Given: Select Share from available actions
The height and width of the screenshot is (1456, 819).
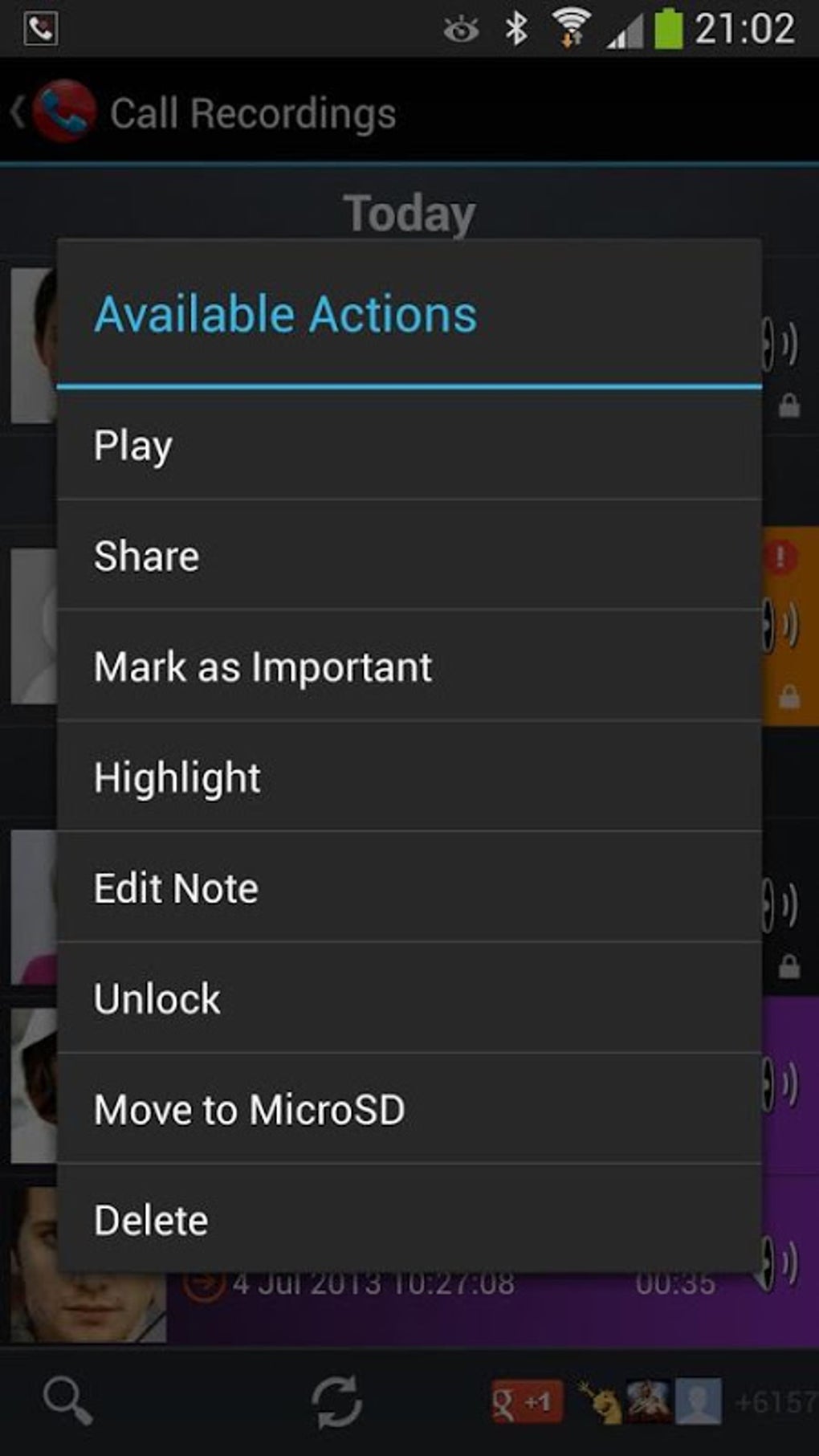Looking at the screenshot, I should [x=409, y=556].
